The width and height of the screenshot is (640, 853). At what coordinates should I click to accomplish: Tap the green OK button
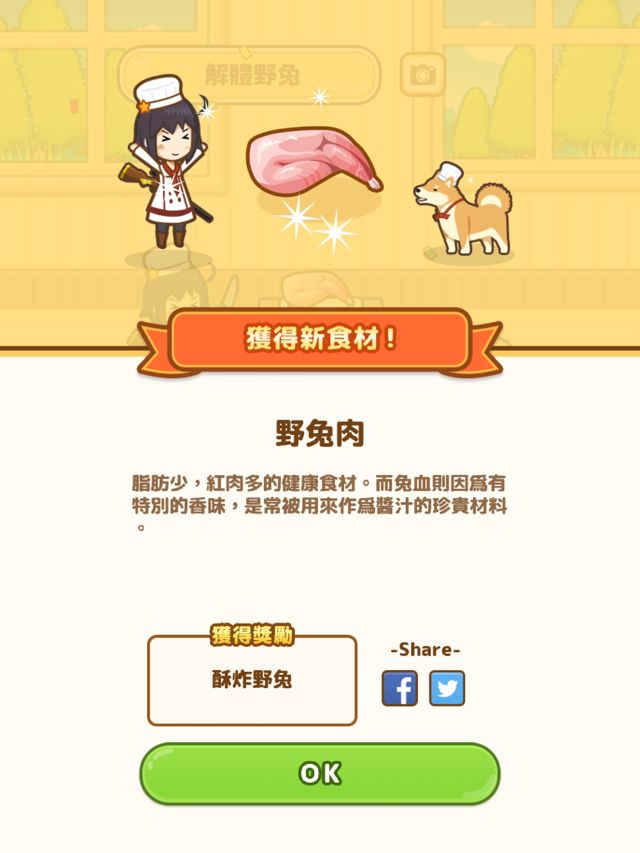pos(319,773)
